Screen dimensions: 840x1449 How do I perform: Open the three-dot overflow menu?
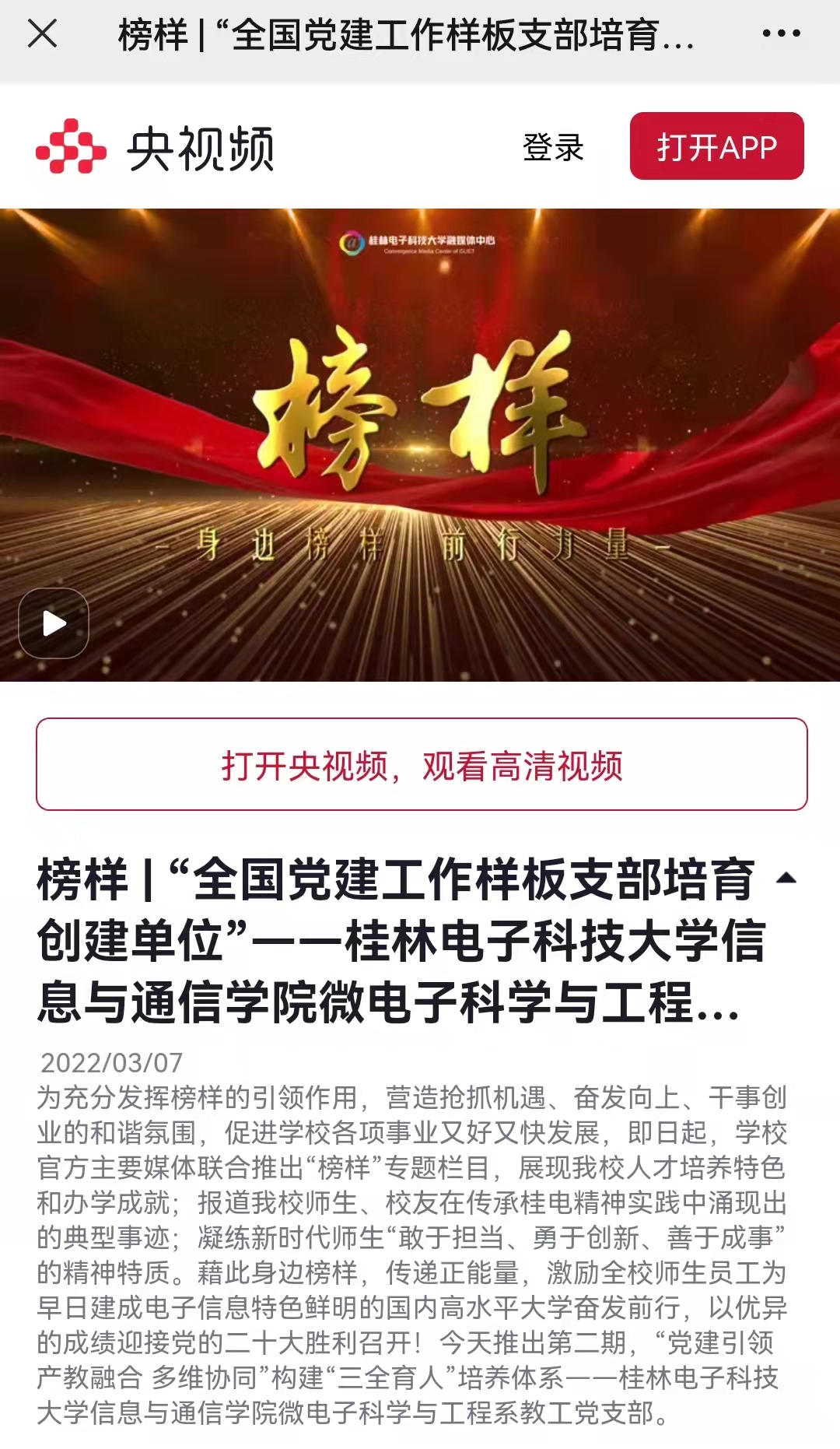click(x=781, y=33)
